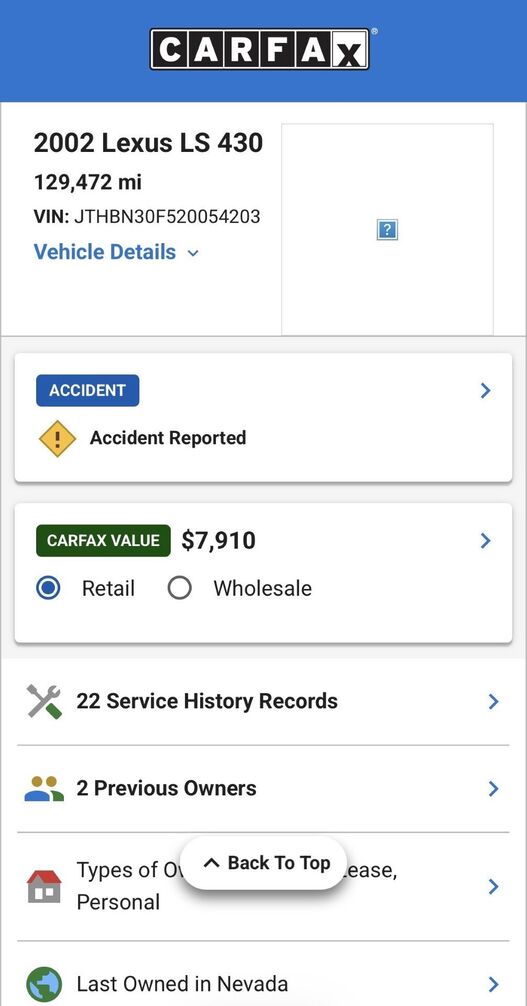The height and width of the screenshot is (1006, 527).
Task: Open the Types of Owners row
Action: coord(263,887)
